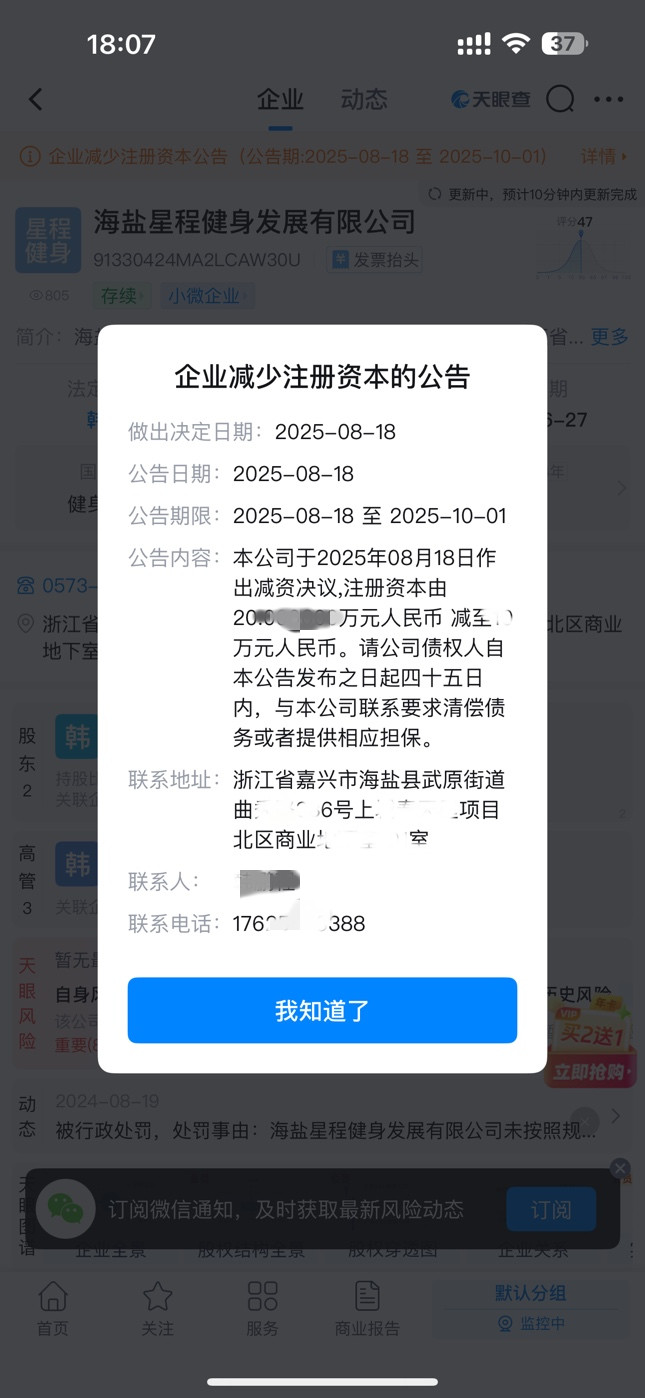
Task: Open the three-dot overflow menu
Action: [x=609, y=99]
